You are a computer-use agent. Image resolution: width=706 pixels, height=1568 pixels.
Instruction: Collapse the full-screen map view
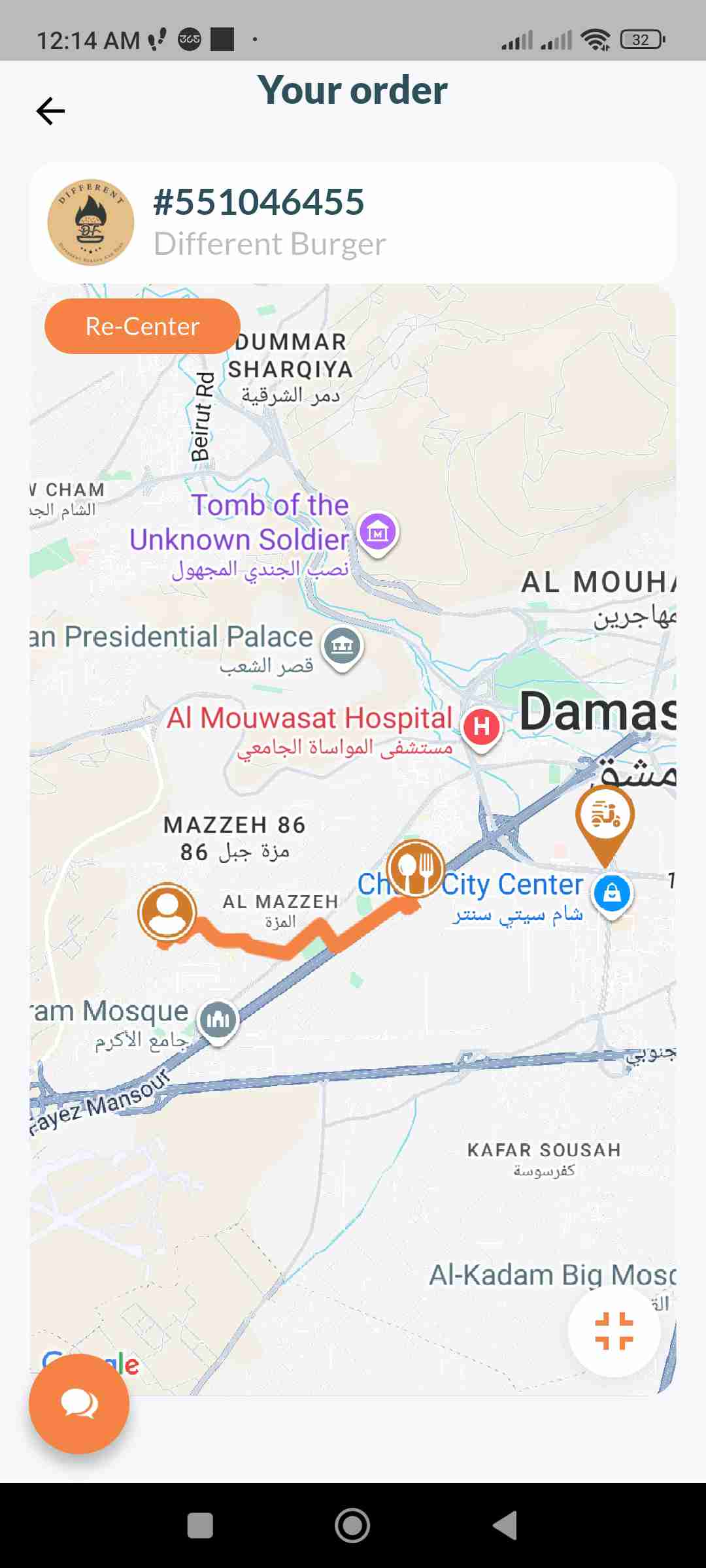coord(614,1331)
